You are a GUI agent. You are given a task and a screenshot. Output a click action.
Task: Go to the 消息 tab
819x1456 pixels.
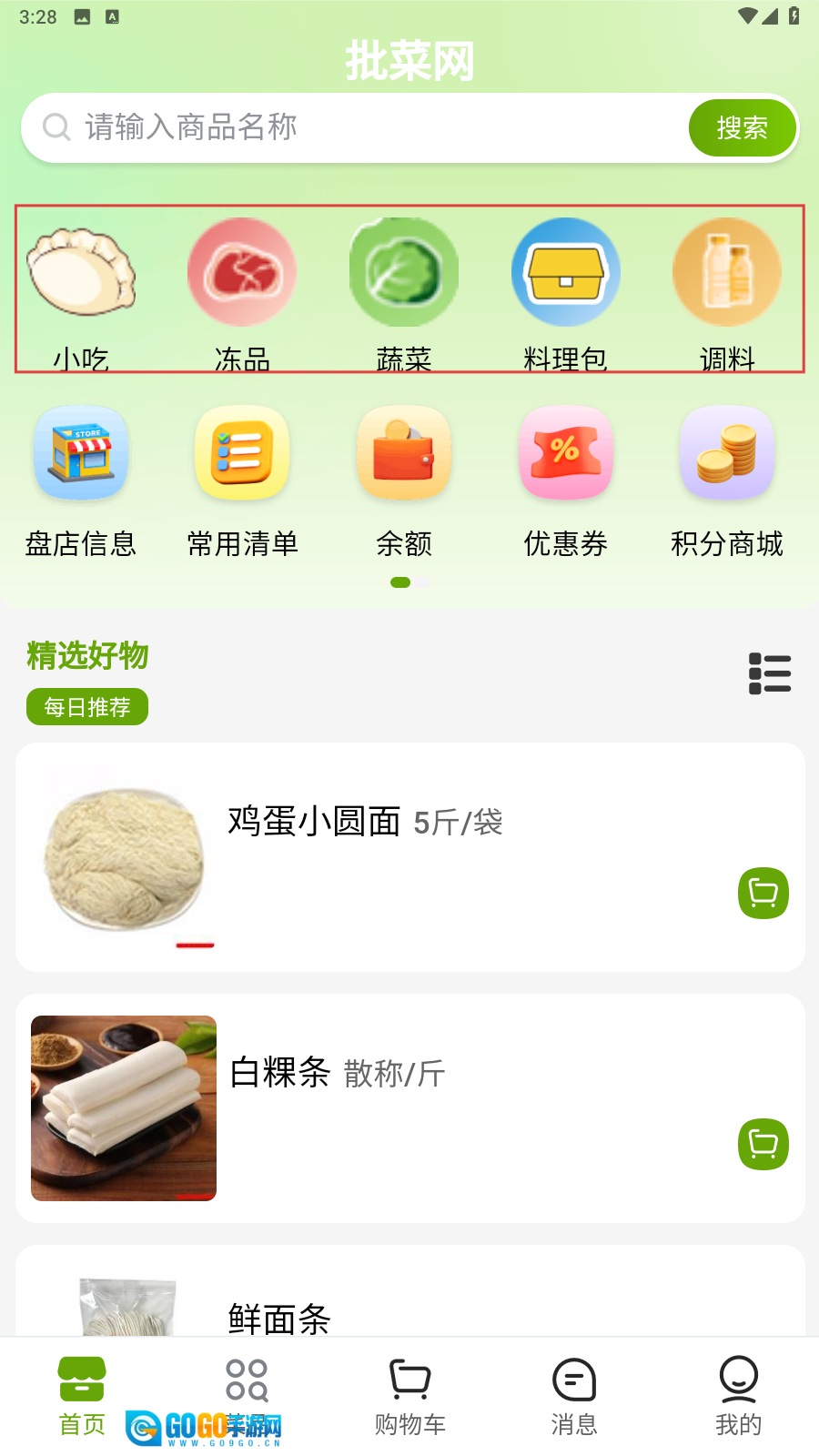coord(573,1397)
